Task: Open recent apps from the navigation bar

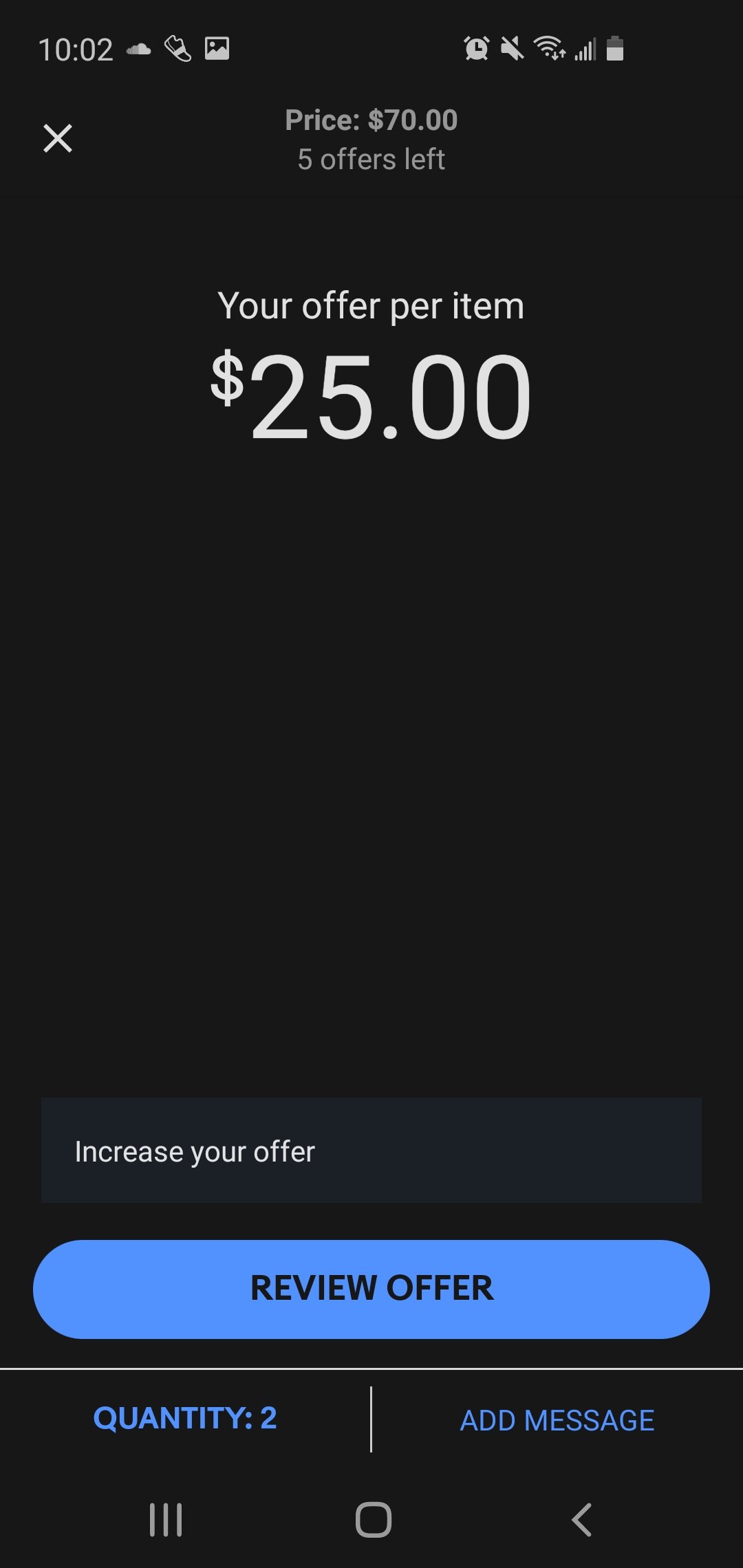Action: (x=166, y=1519)
